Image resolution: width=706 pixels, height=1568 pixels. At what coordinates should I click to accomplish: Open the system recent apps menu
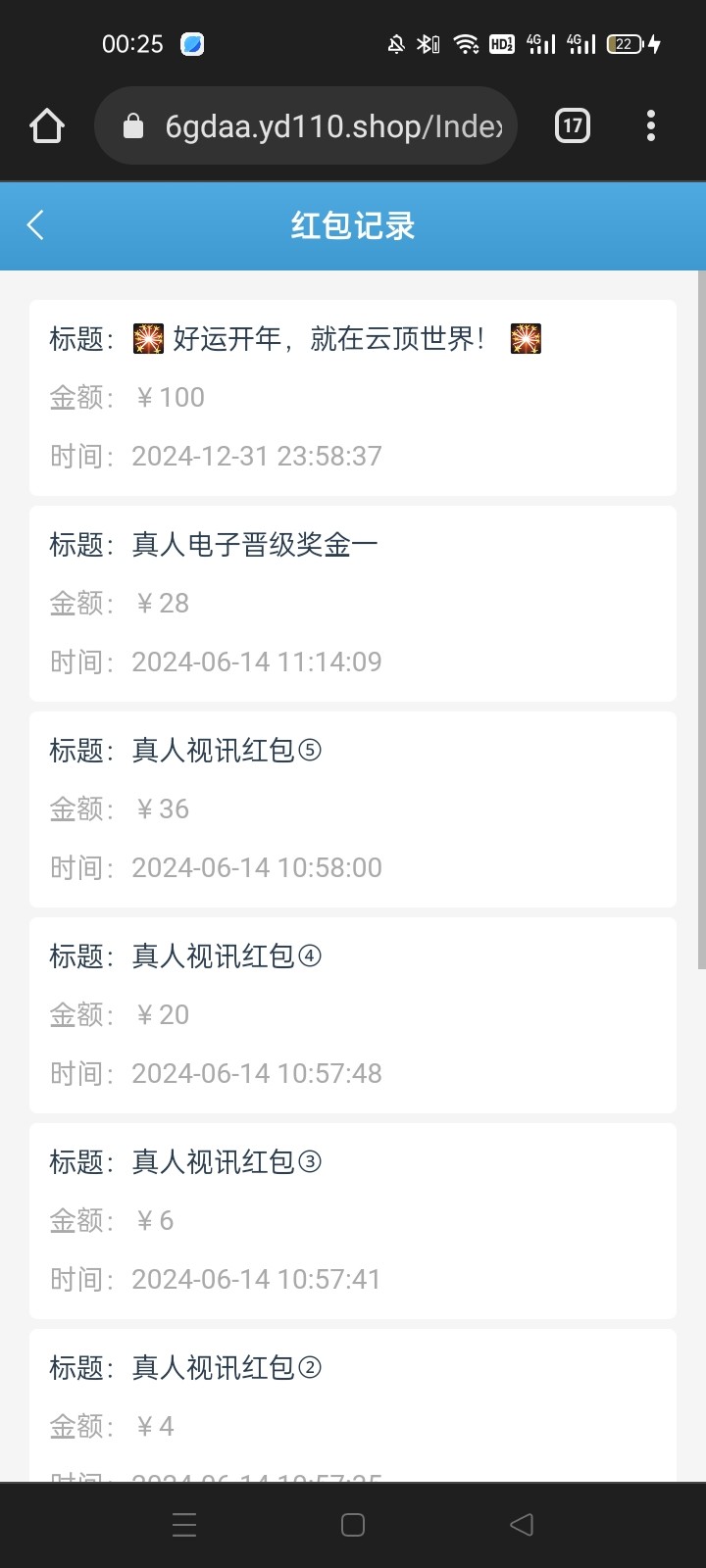[x=184, y=1525]
